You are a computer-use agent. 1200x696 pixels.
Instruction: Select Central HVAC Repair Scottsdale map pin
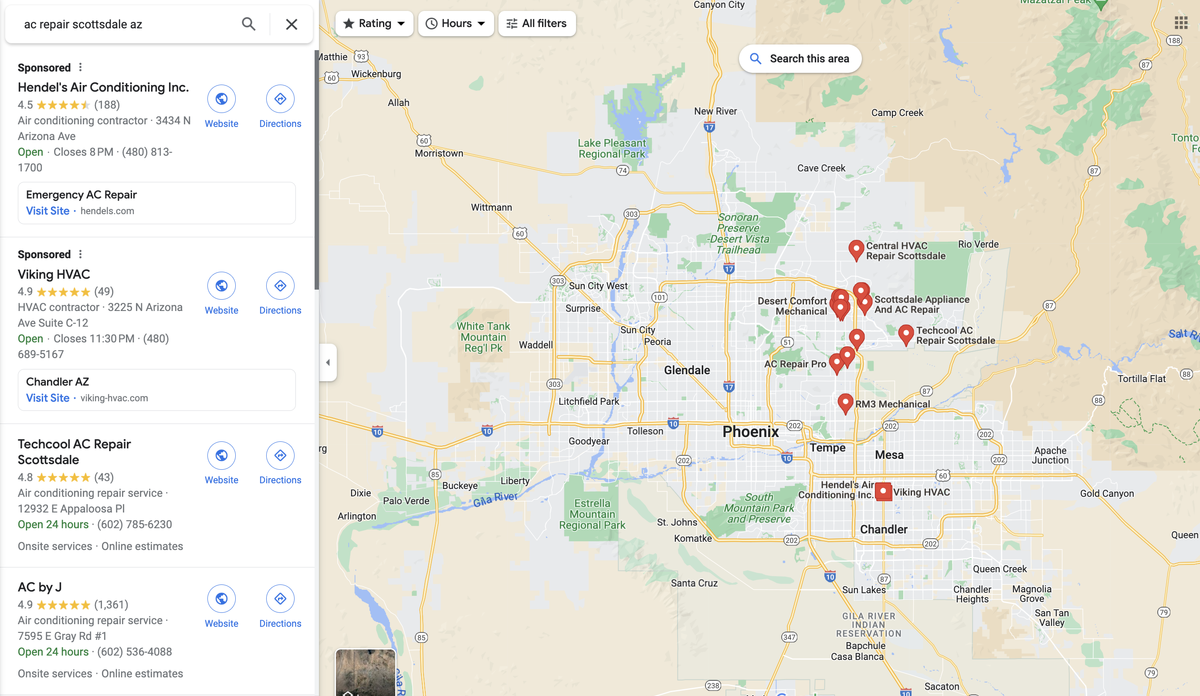click(x=856, y=249)
